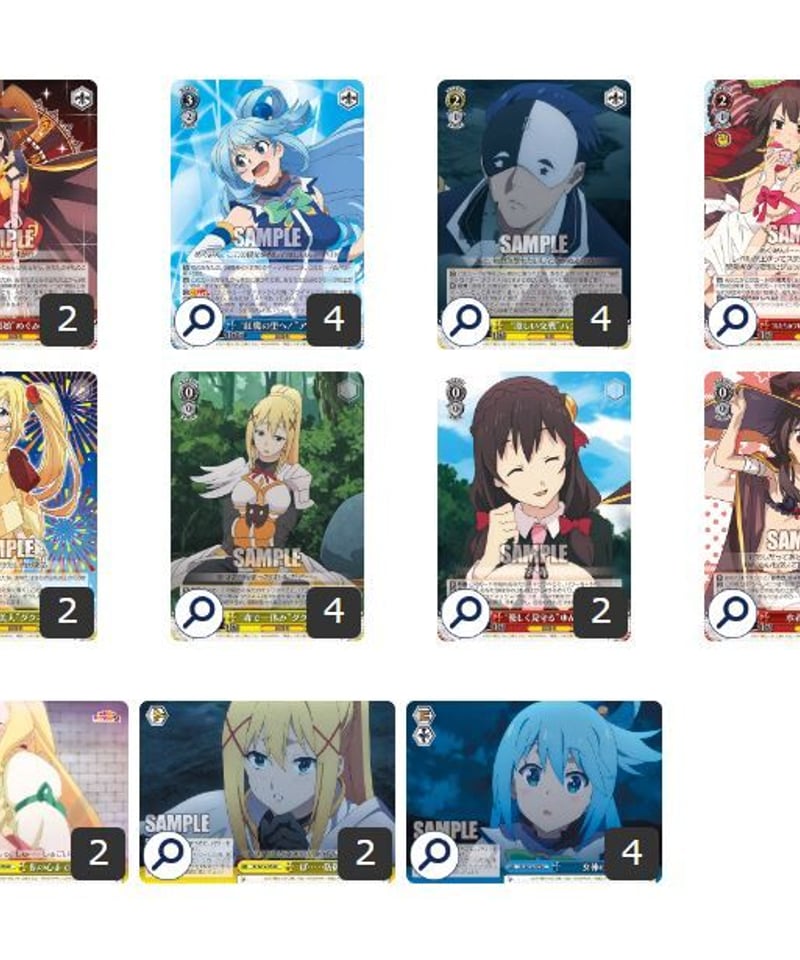This screenshot has height=960, width=800.
Task: Enlarge the horizontal Aqua night-sky card
Action: [x=434, y=855]
